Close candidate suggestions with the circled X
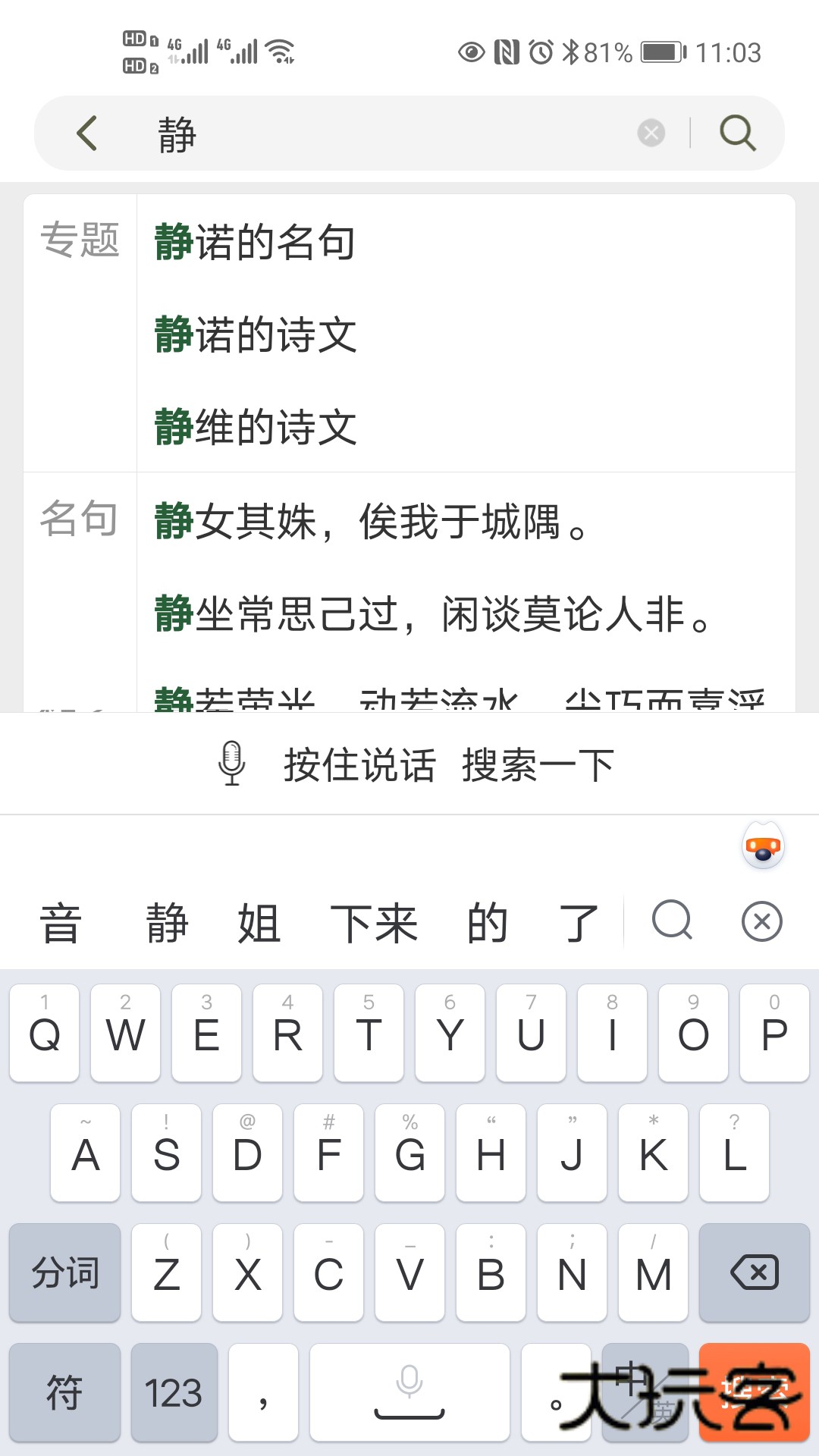 (x=761, y=921)
